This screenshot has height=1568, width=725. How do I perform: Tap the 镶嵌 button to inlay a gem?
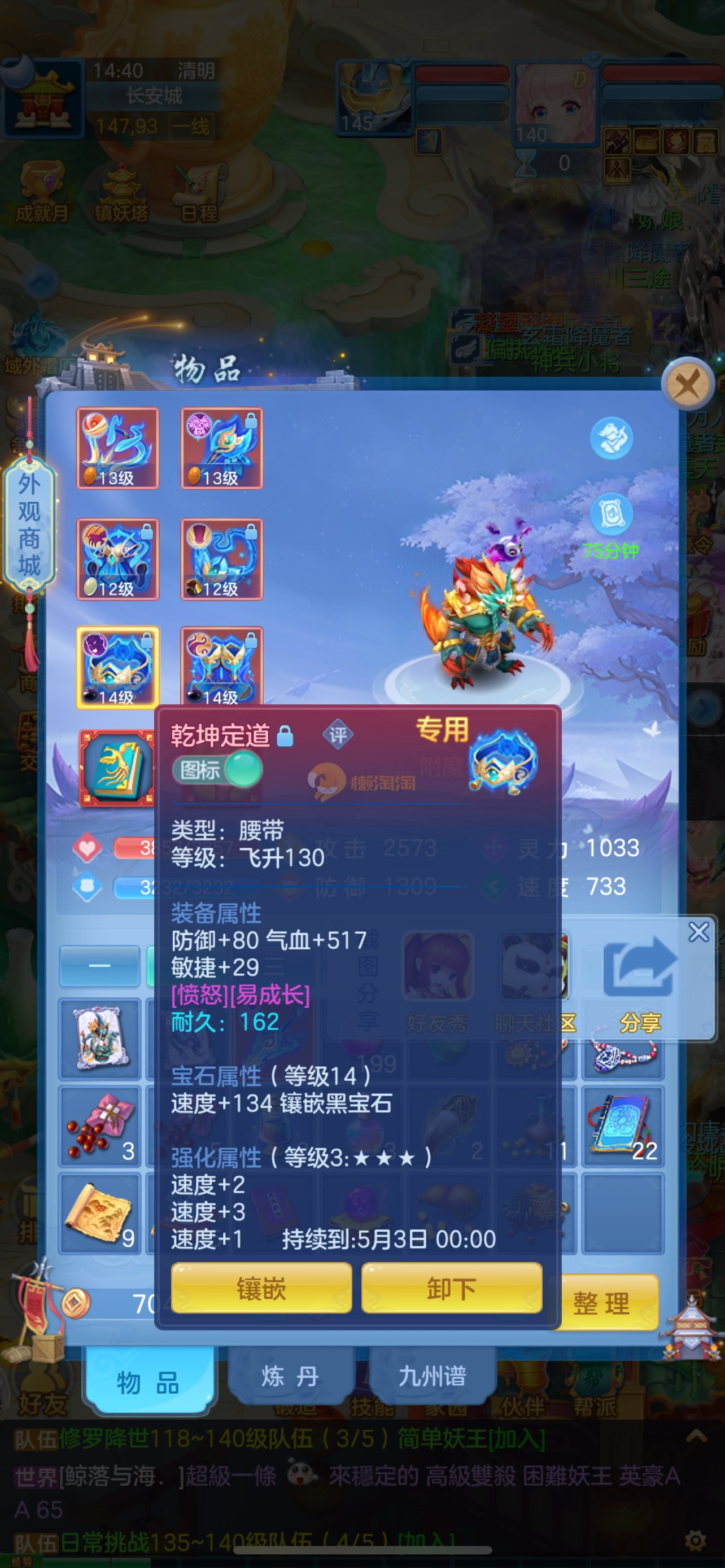tap(261, 1288)
